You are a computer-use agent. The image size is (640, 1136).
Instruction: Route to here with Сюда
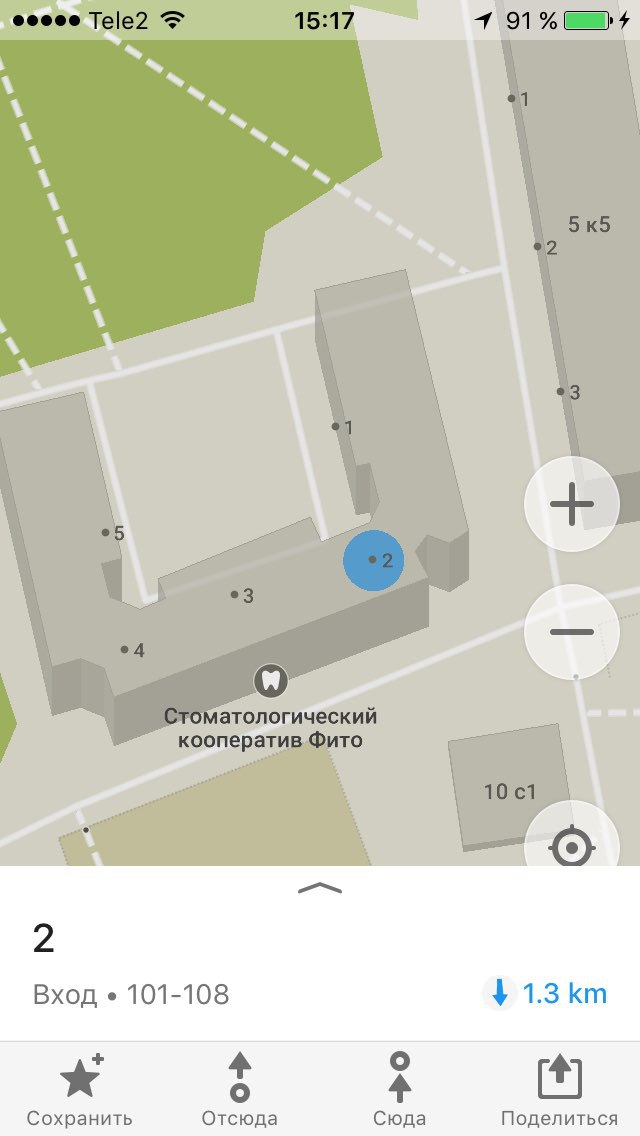point(399,1090)
